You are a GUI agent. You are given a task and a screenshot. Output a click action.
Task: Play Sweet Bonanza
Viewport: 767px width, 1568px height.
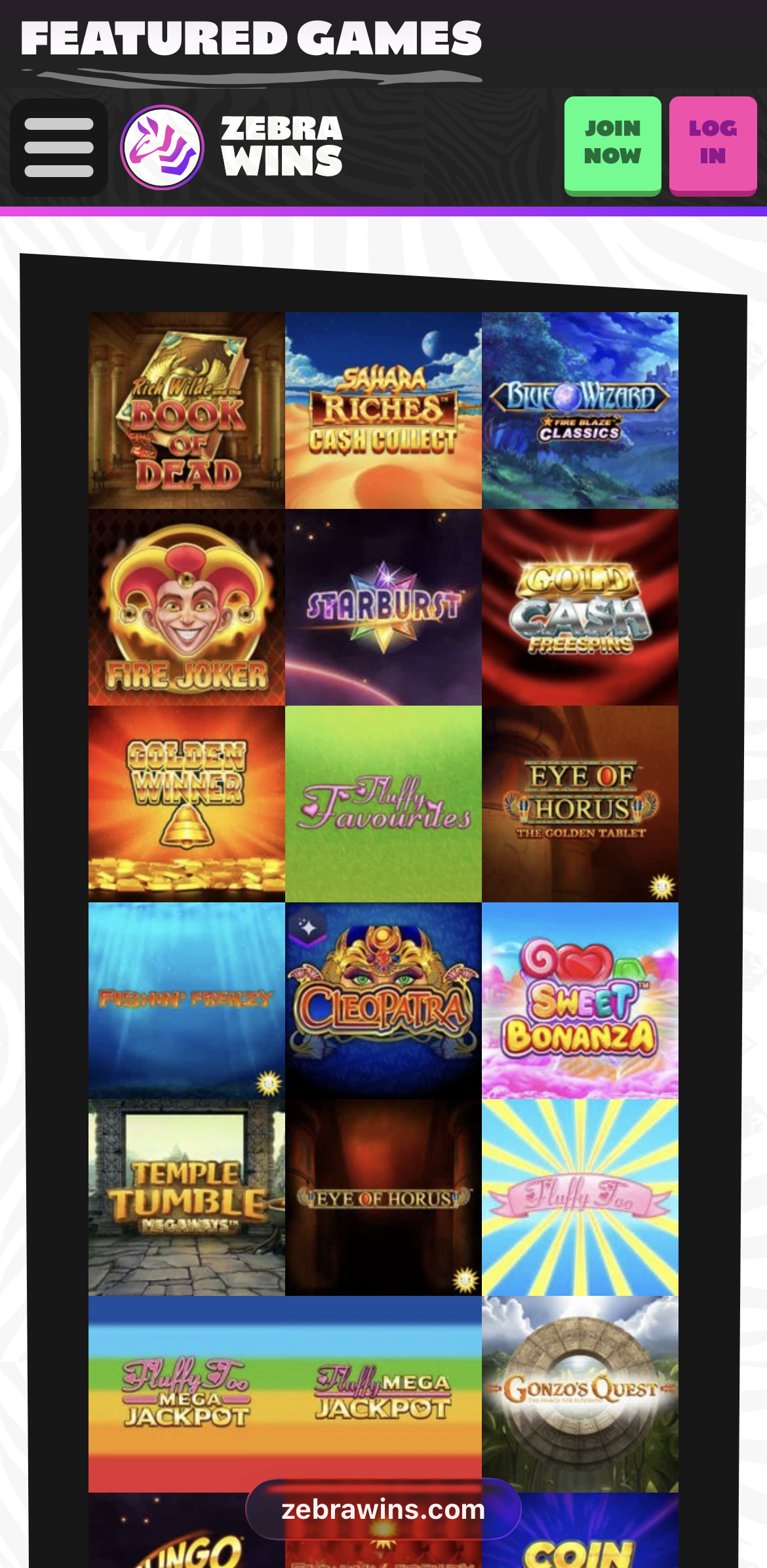tap(580, 1001)
